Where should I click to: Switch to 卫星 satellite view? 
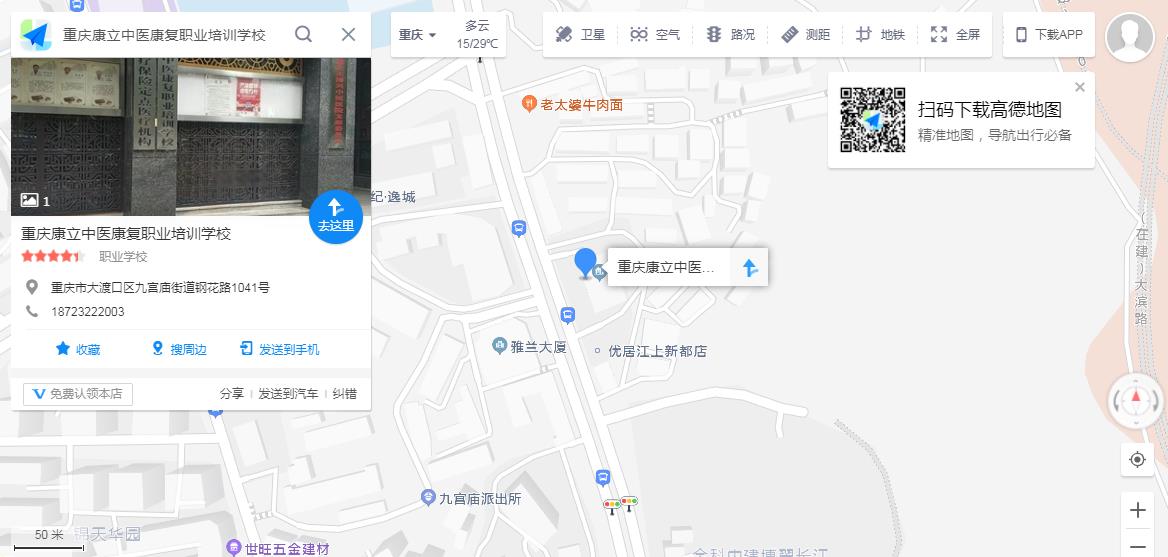580,34
